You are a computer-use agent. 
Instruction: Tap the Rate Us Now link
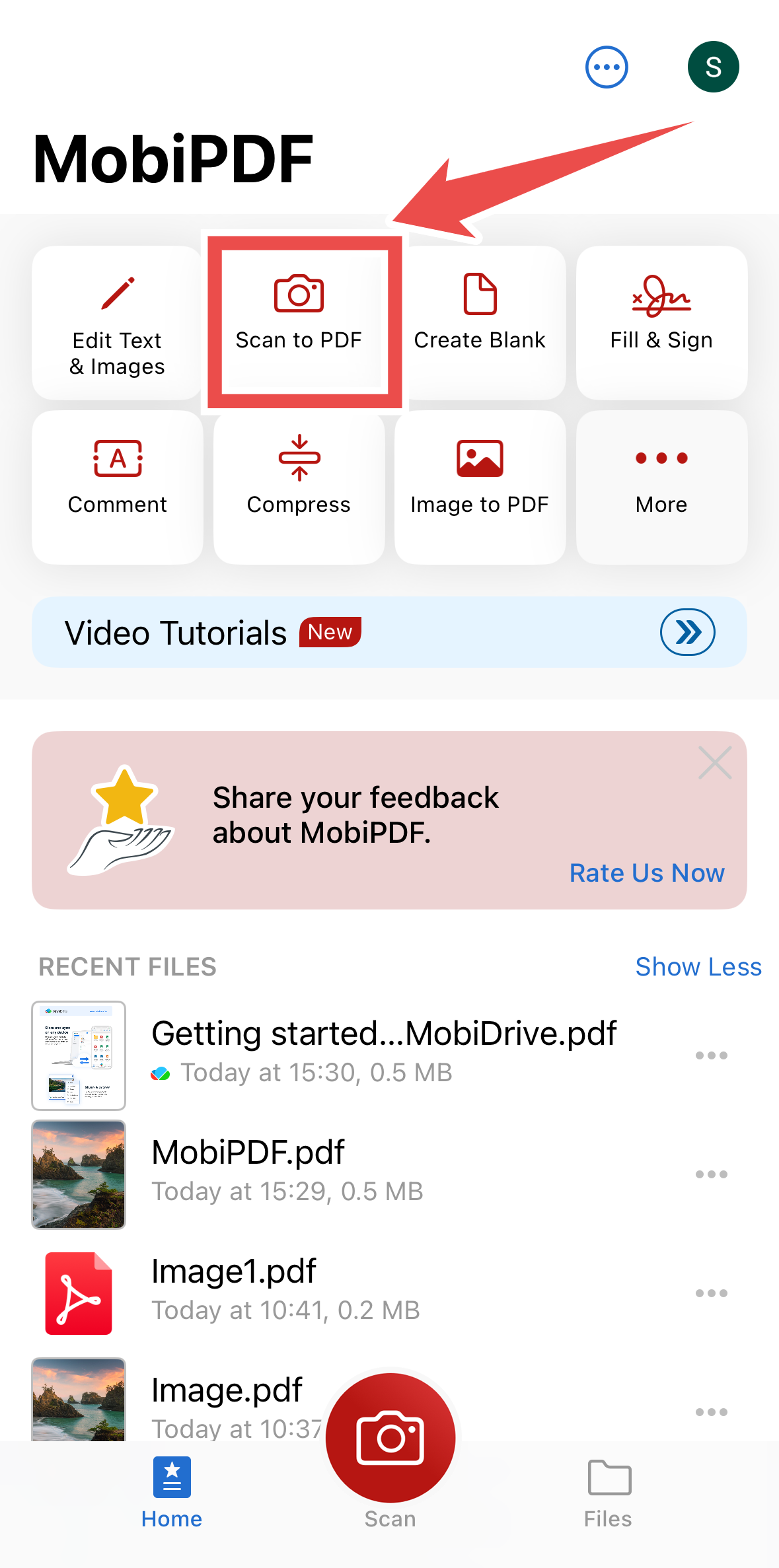tap(646, 873)
